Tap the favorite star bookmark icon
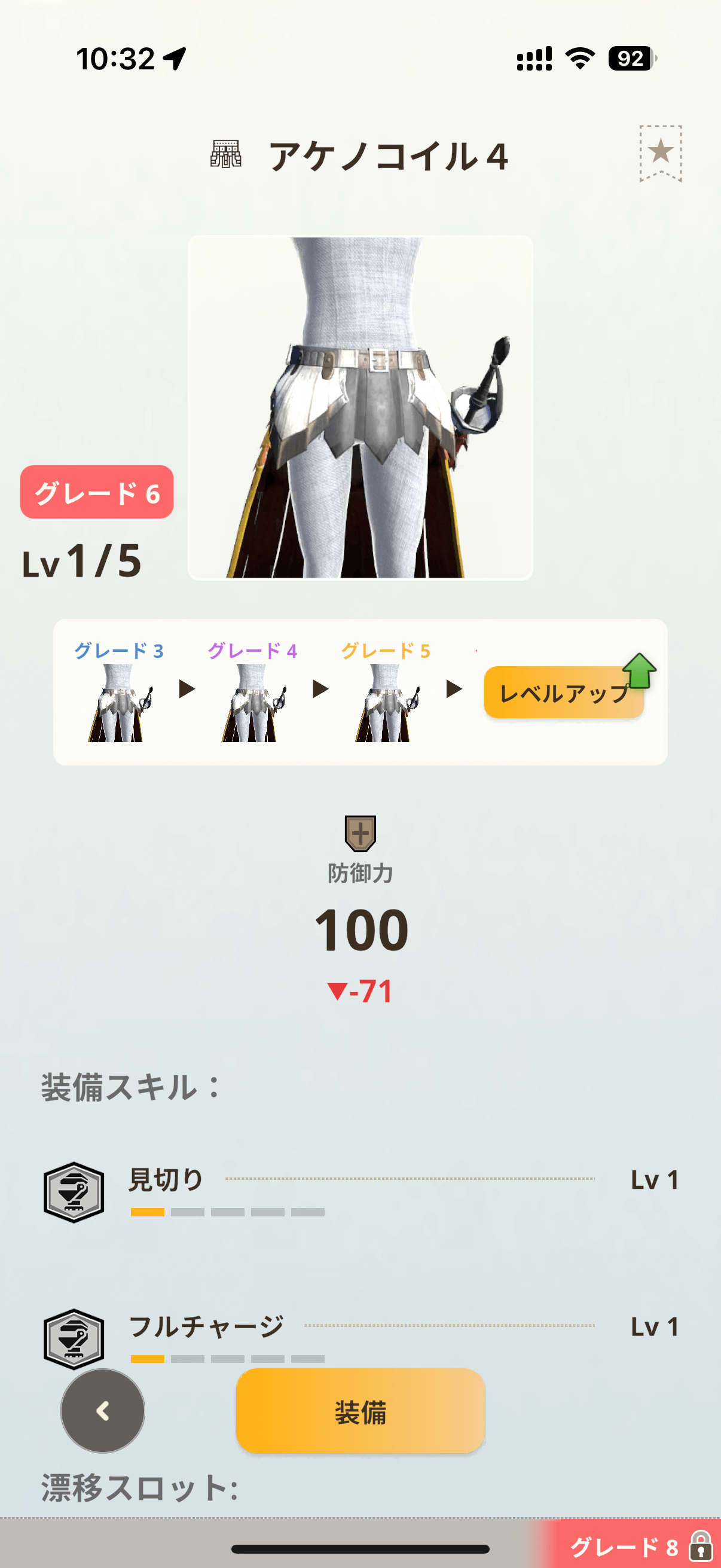 tap(660, 152)
